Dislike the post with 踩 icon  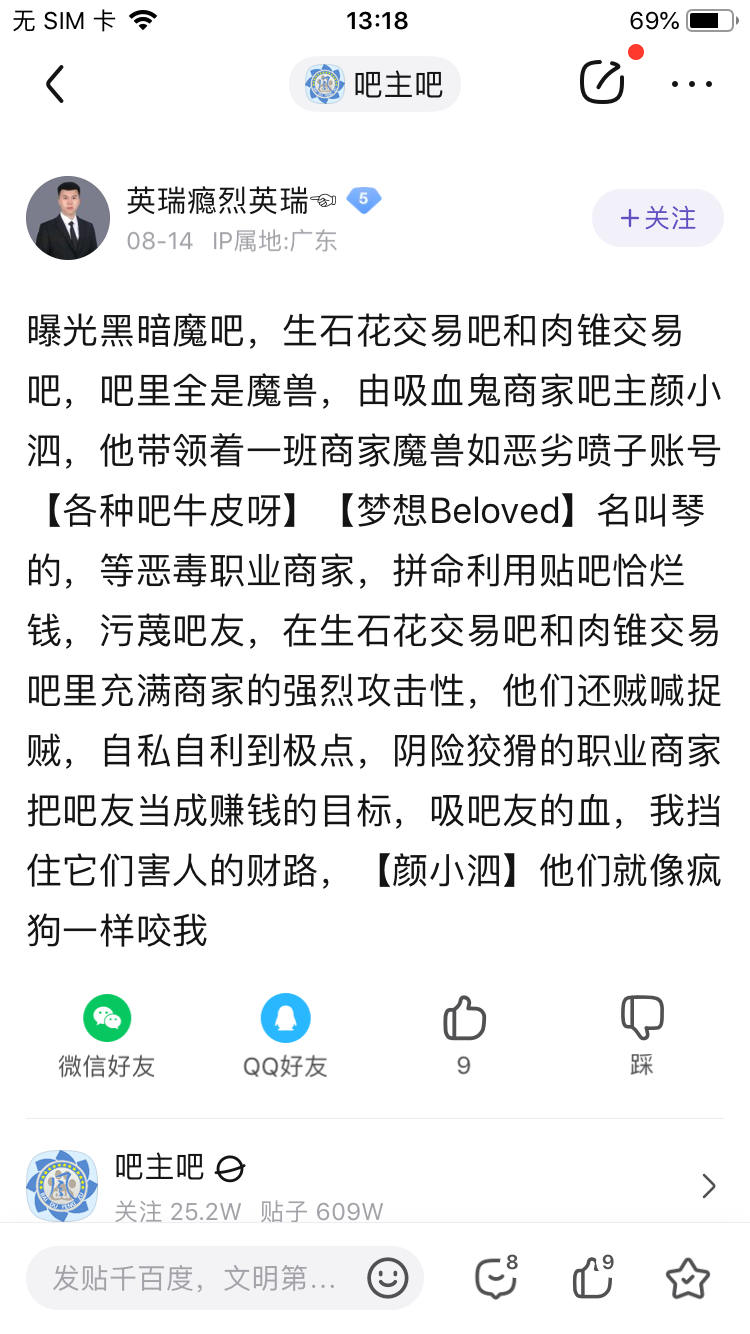642,1037
